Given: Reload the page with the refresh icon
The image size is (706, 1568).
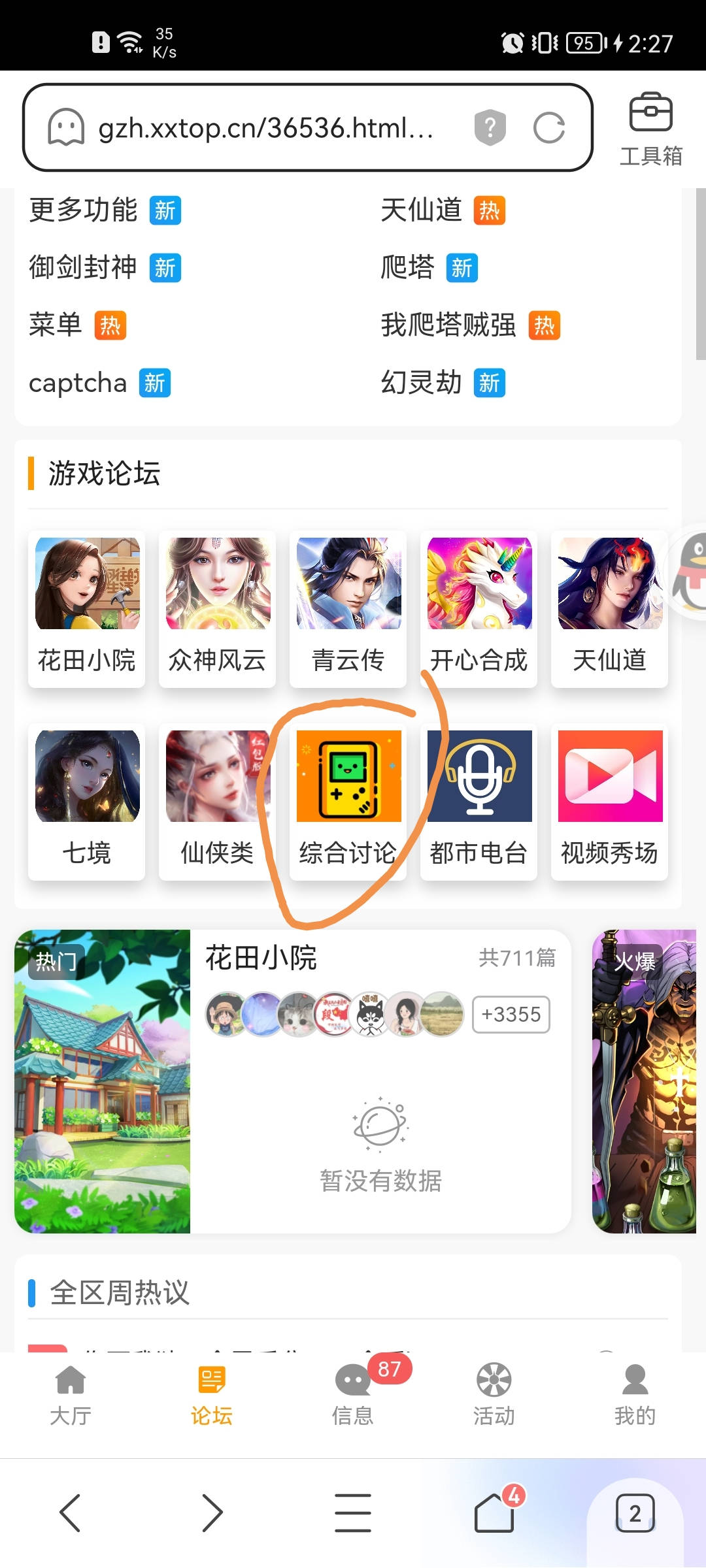Looking at the screenshot, I should 548,127.
